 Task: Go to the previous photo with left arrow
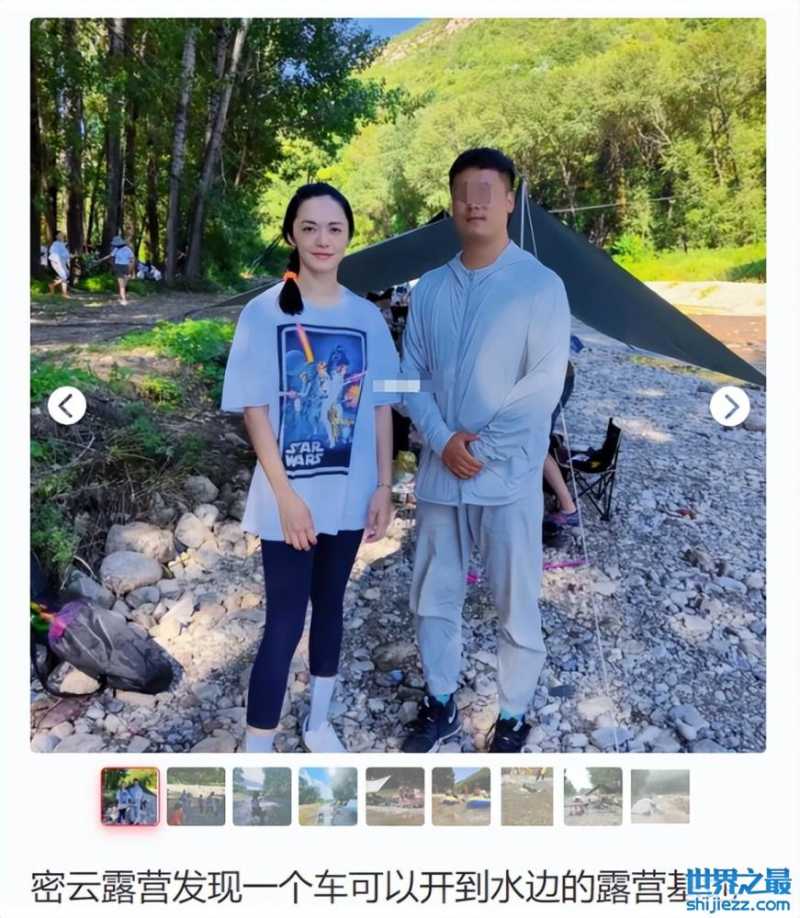click(x=66, y=405)
